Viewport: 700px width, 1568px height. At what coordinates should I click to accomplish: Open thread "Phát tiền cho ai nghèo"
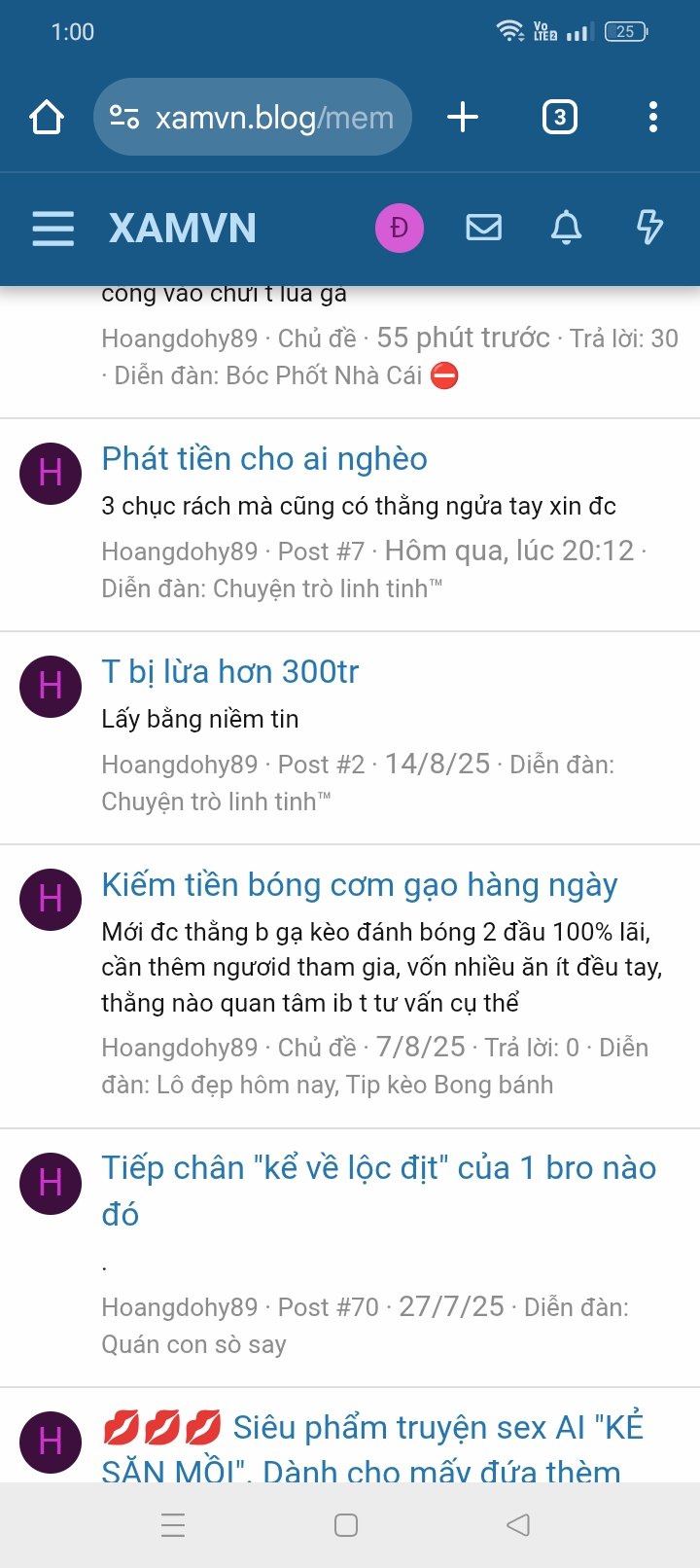point(264,459)
